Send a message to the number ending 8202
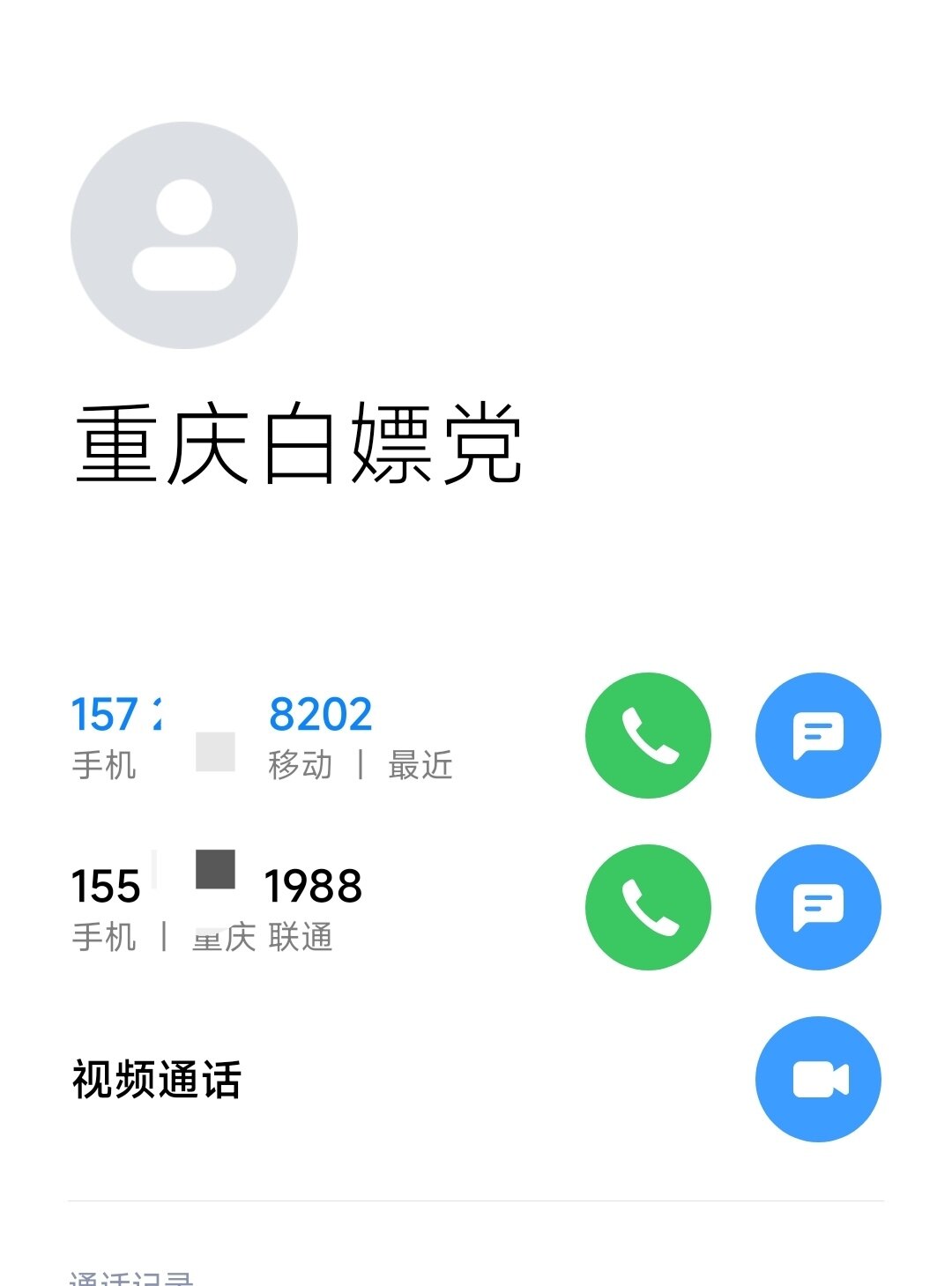Image resolution: width=952 pixels, height=1286 pixels. 818,735
